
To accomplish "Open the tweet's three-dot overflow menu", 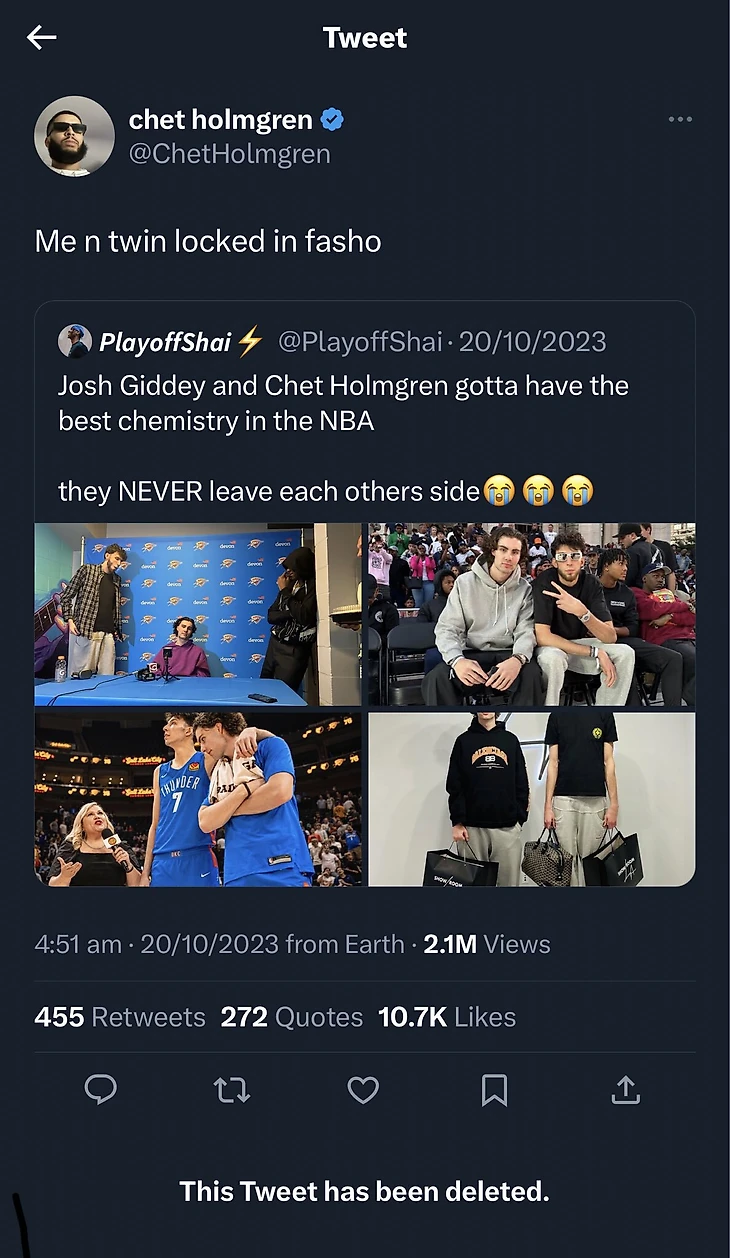I will (680, 120).
